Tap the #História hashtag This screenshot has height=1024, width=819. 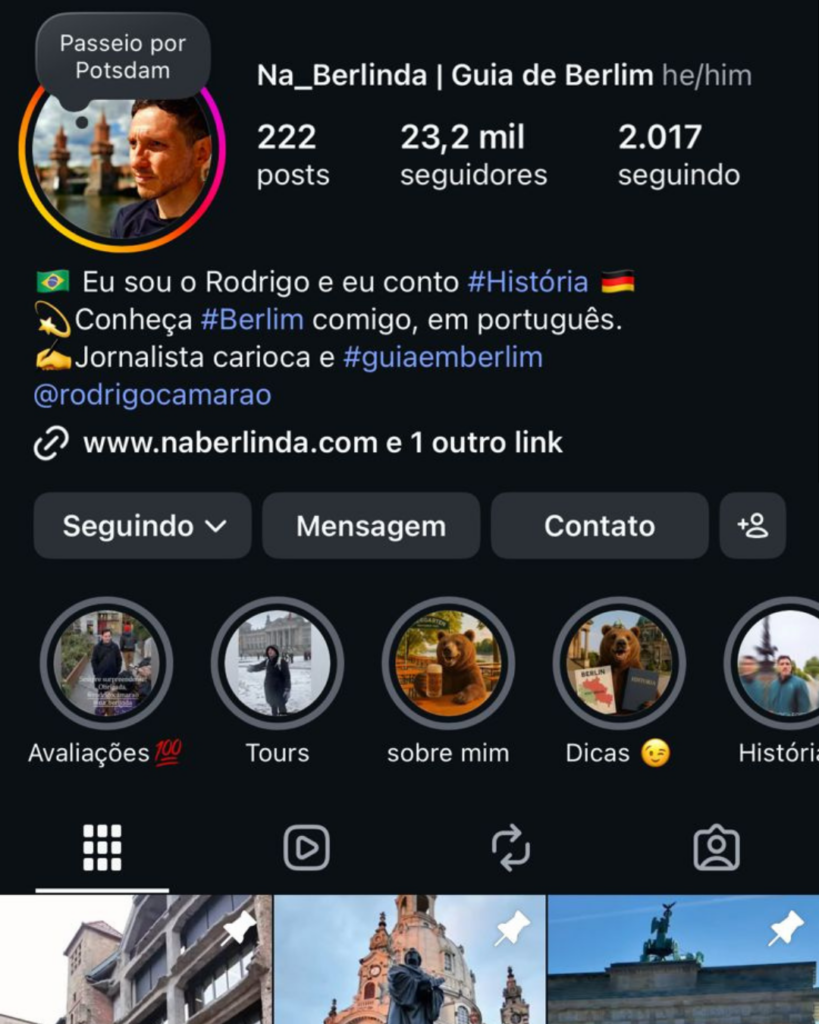(x=528, y=282)
